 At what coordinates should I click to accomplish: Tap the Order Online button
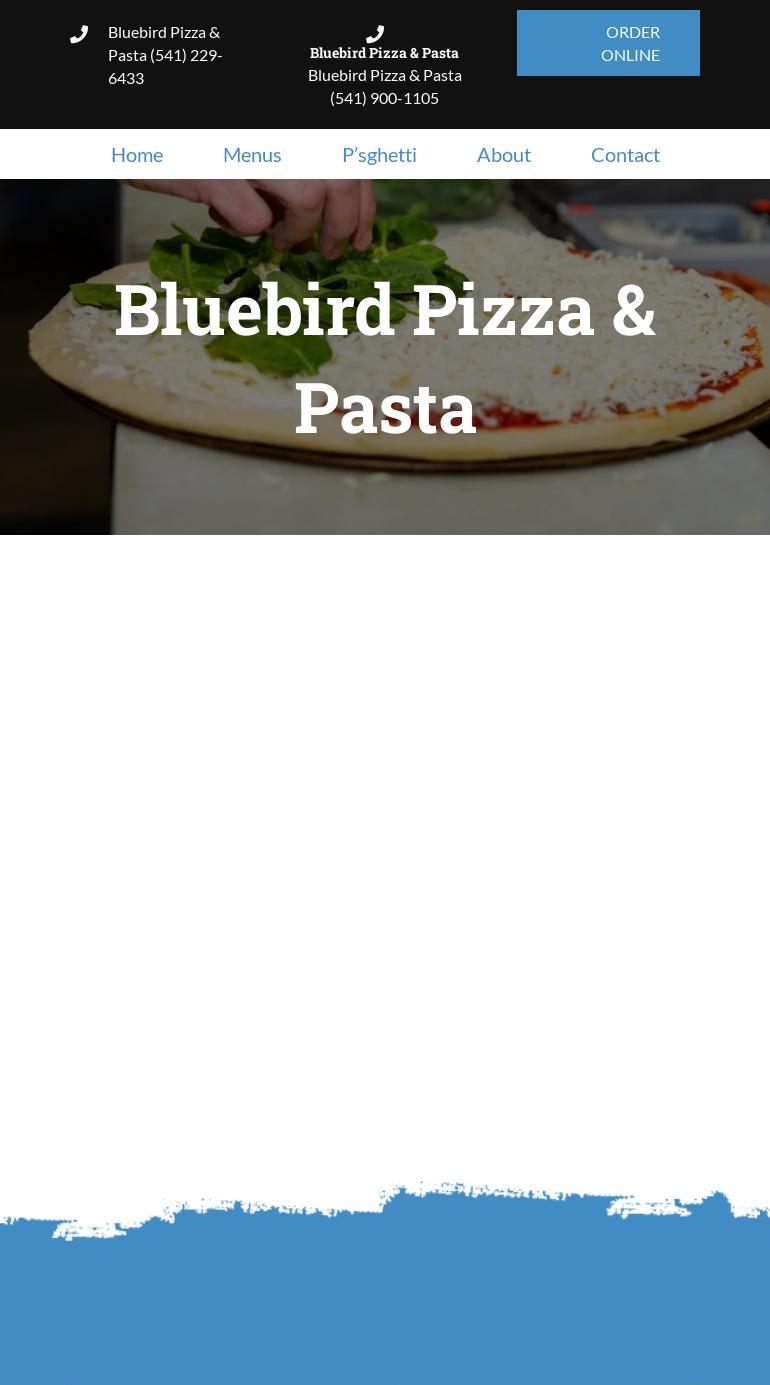point(608,43)
